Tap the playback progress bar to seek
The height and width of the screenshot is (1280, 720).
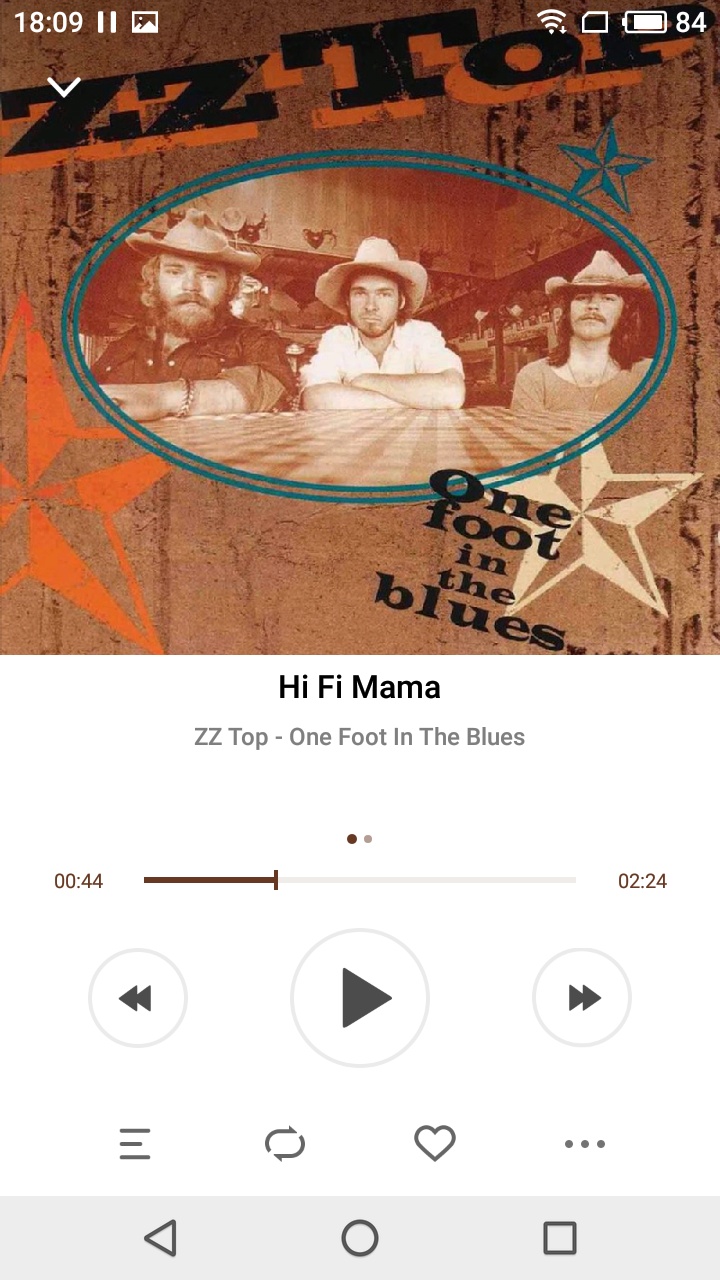(360, 880)
